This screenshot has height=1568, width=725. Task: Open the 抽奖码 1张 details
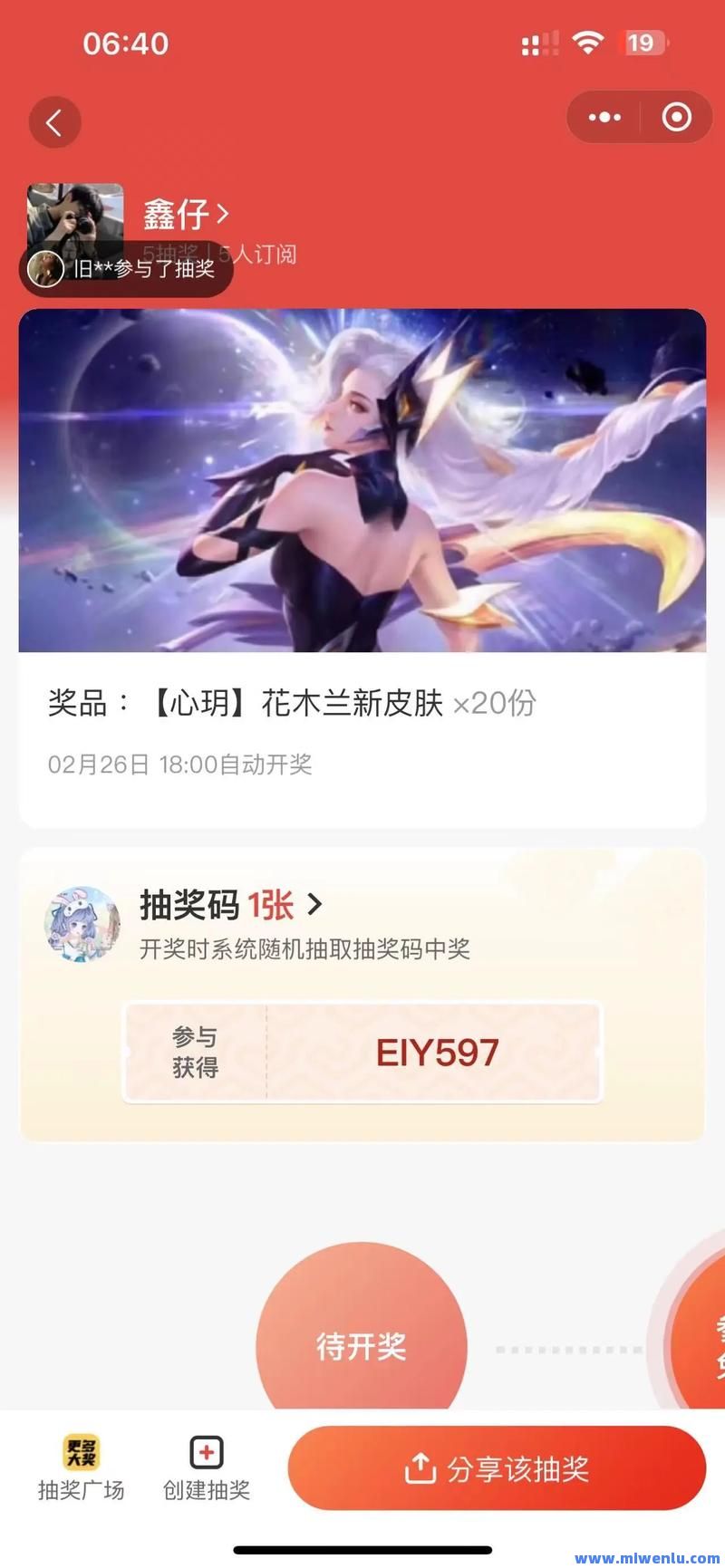click(x=231, y=904)
